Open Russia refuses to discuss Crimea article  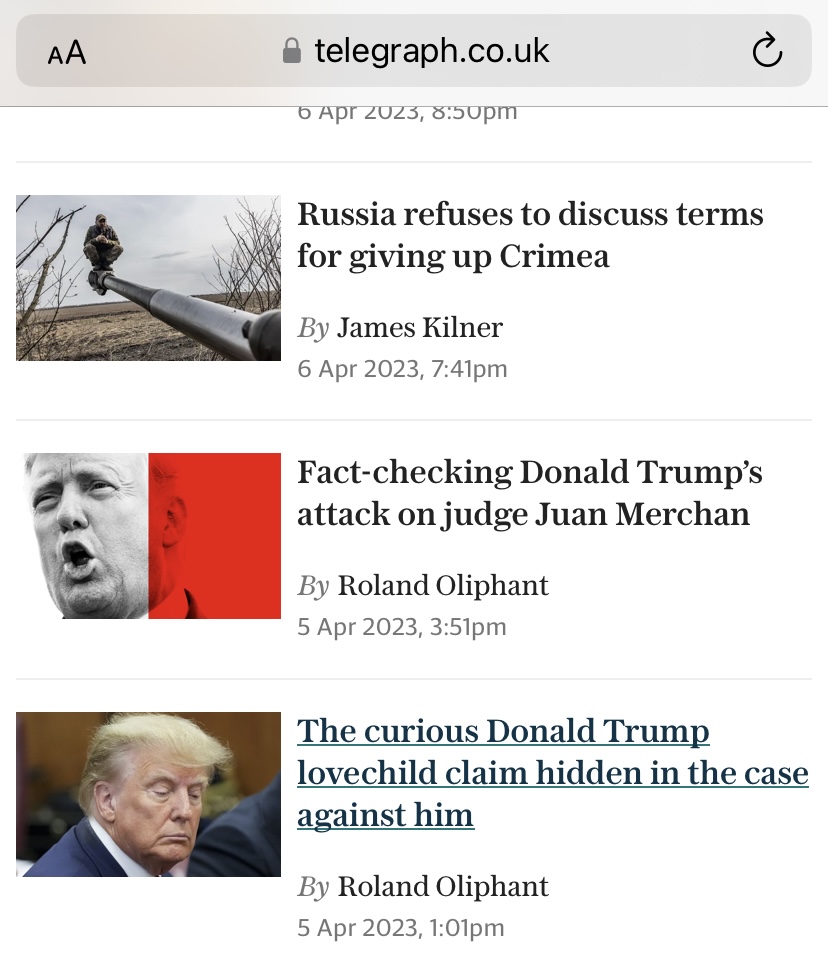(x=529, y=235)
